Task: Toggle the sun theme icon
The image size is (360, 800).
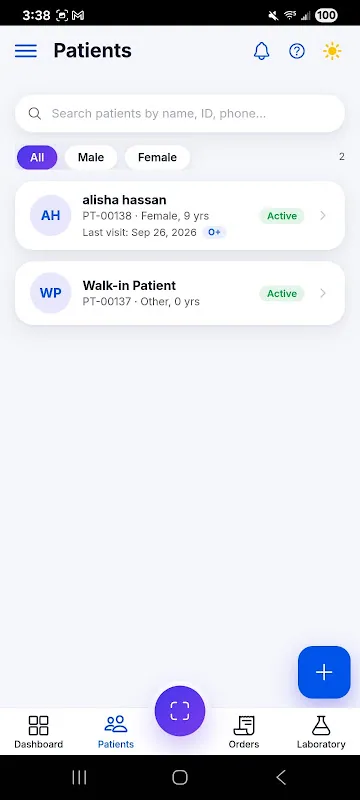Action: pyautogui.click(x=332, y=51)
